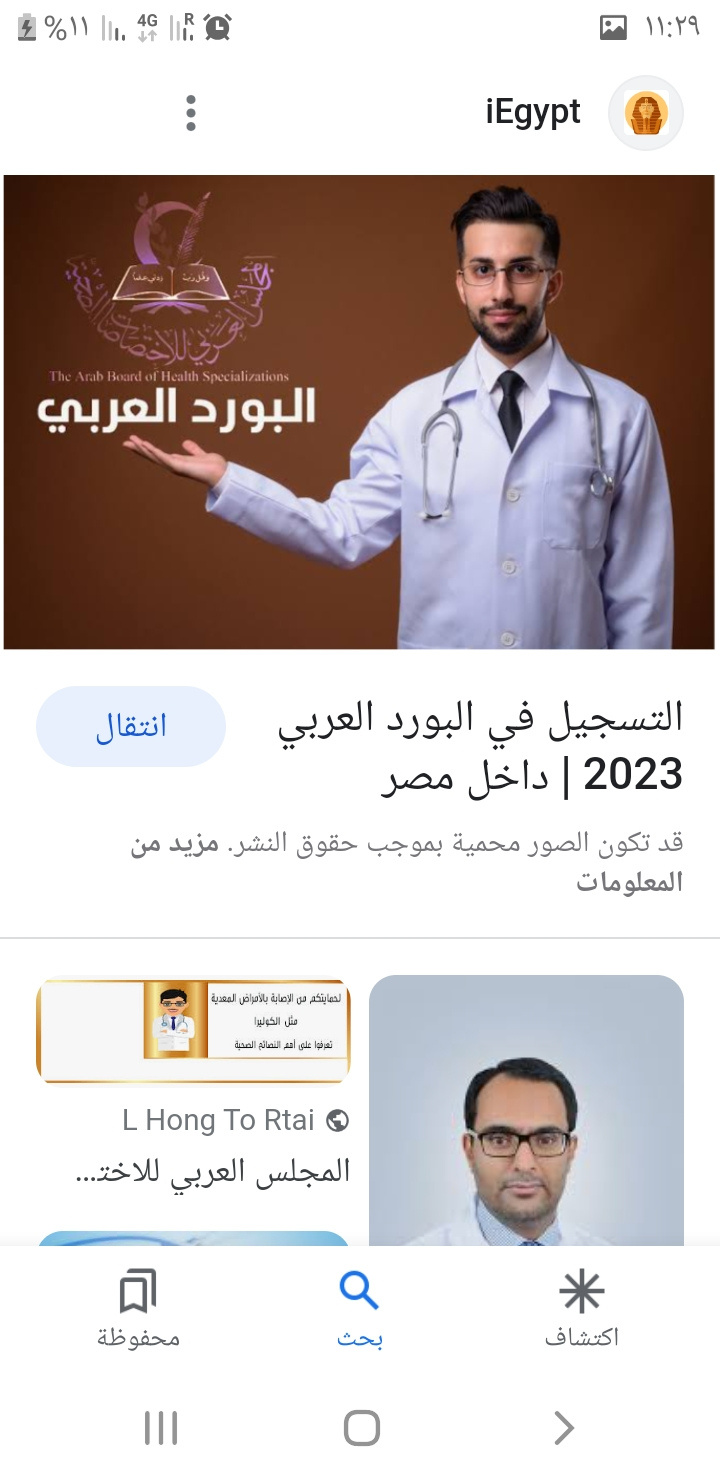Image resolution: width=720 pixels, height=1480 pixels.
Task: Go to the system home screen
Action: 361,1427
